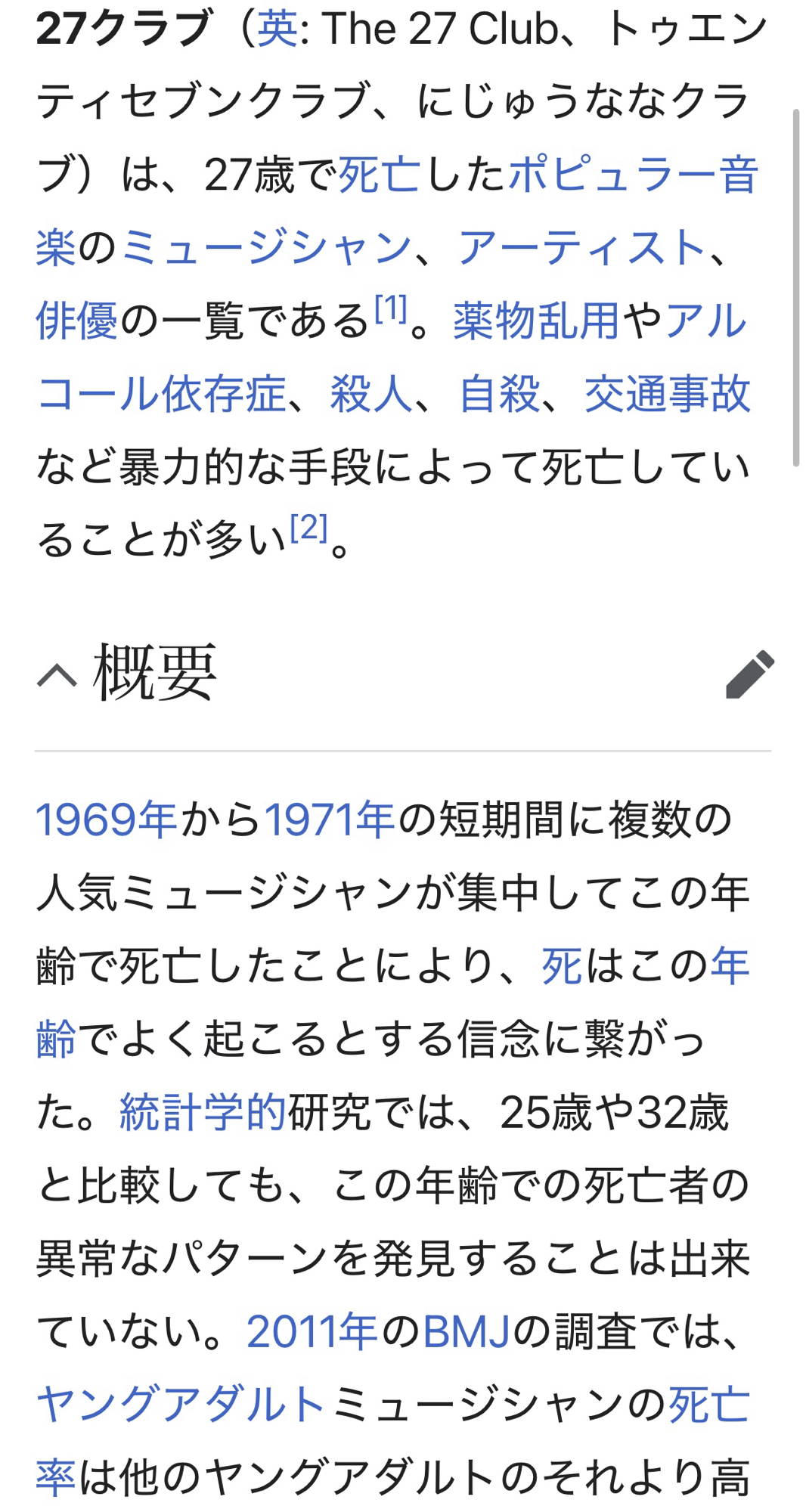Open the 1971年 link

(x=329, y=820)
